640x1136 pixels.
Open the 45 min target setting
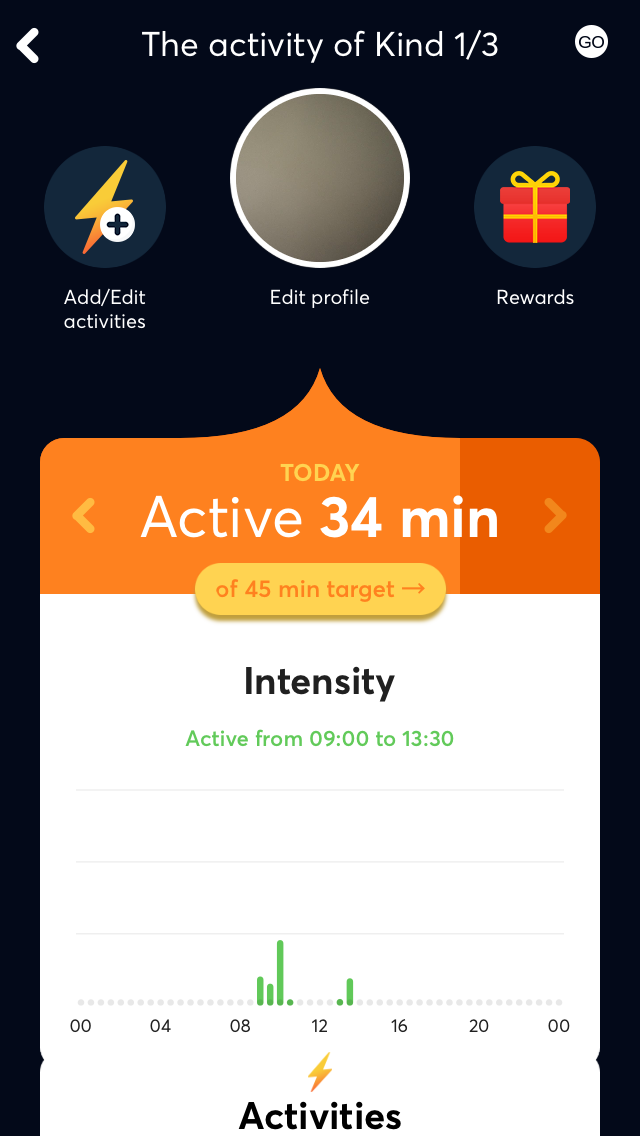click(x=320, y=589)
